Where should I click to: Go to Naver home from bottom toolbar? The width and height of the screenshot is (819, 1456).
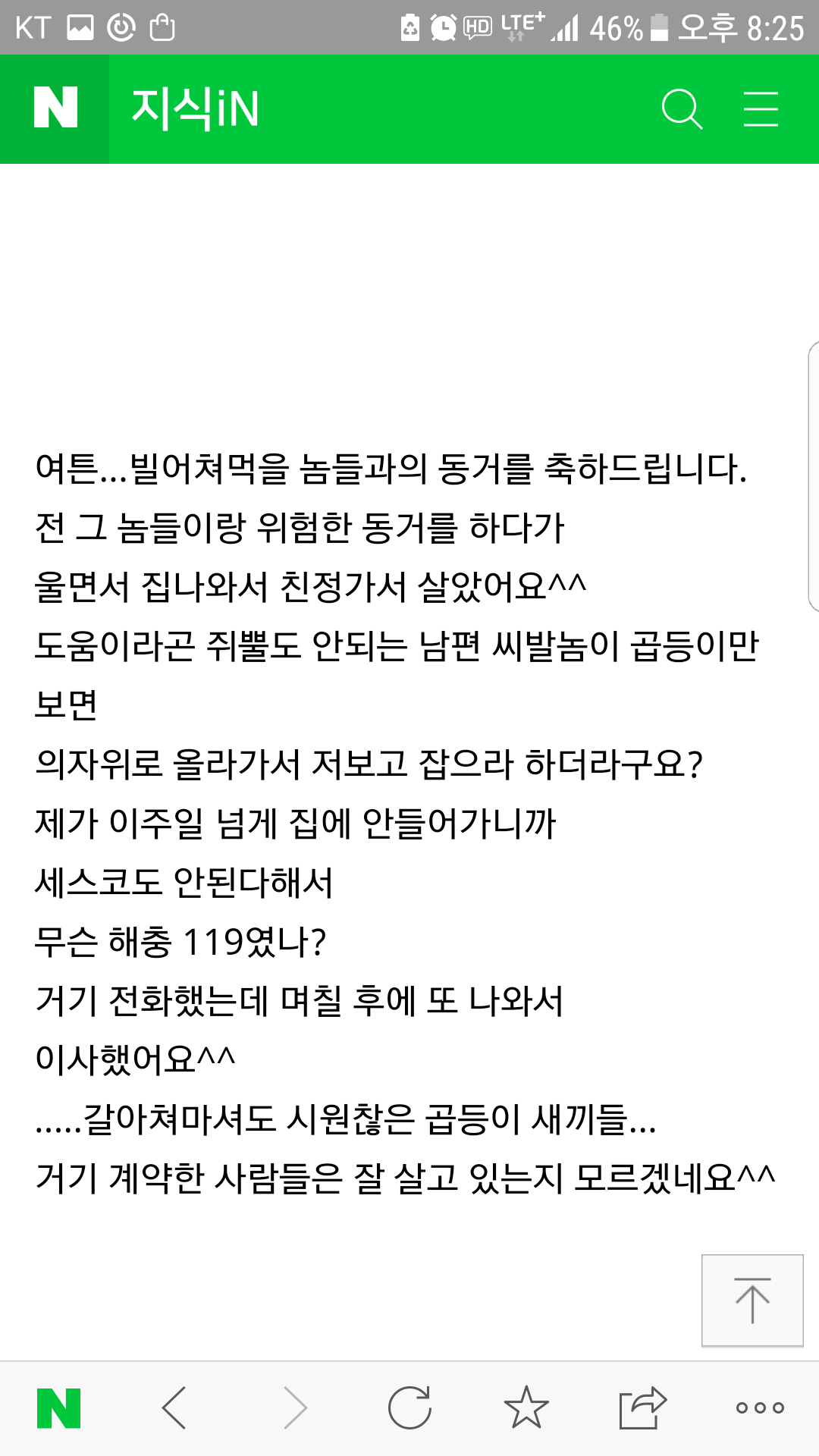click(58, 1408)
